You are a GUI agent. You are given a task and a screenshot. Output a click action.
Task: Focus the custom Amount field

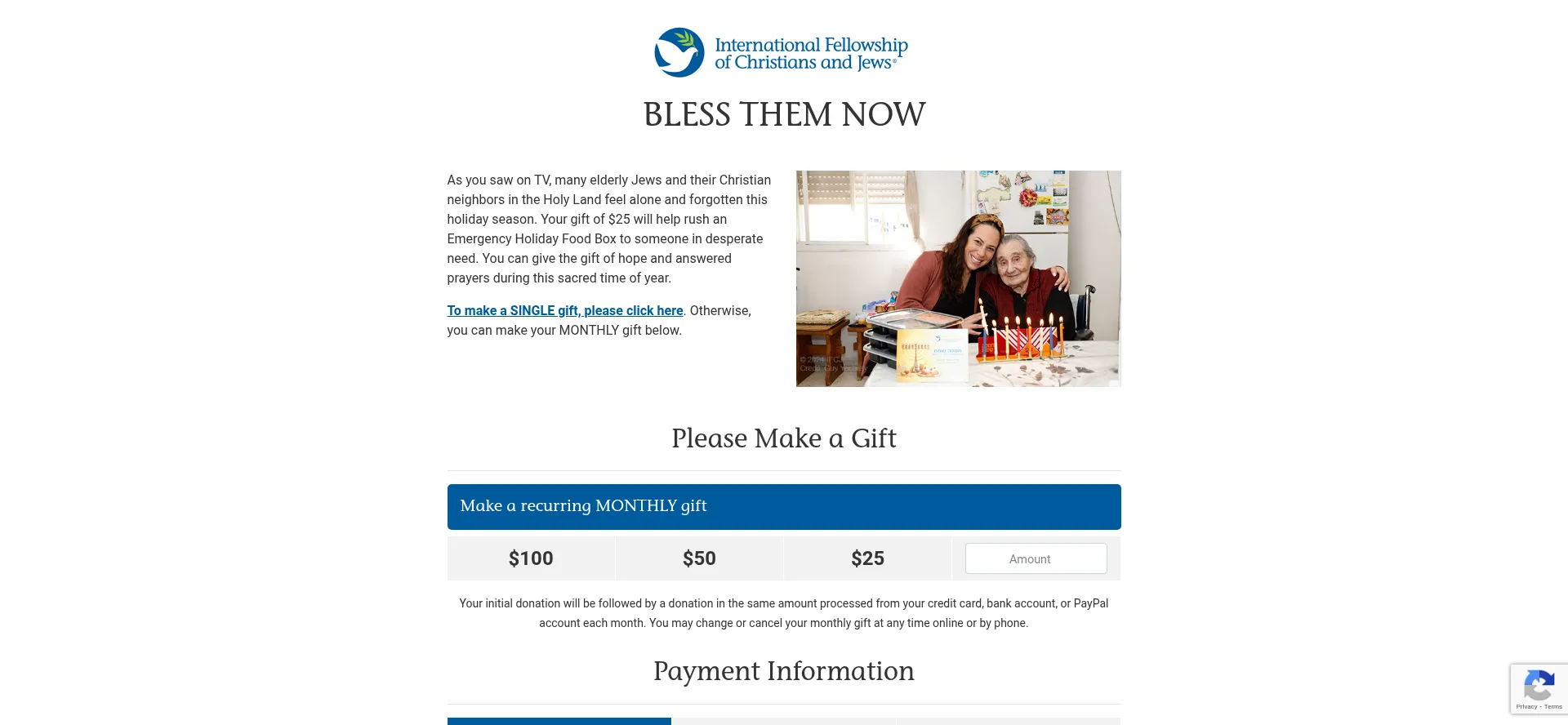pos(1036,559)
